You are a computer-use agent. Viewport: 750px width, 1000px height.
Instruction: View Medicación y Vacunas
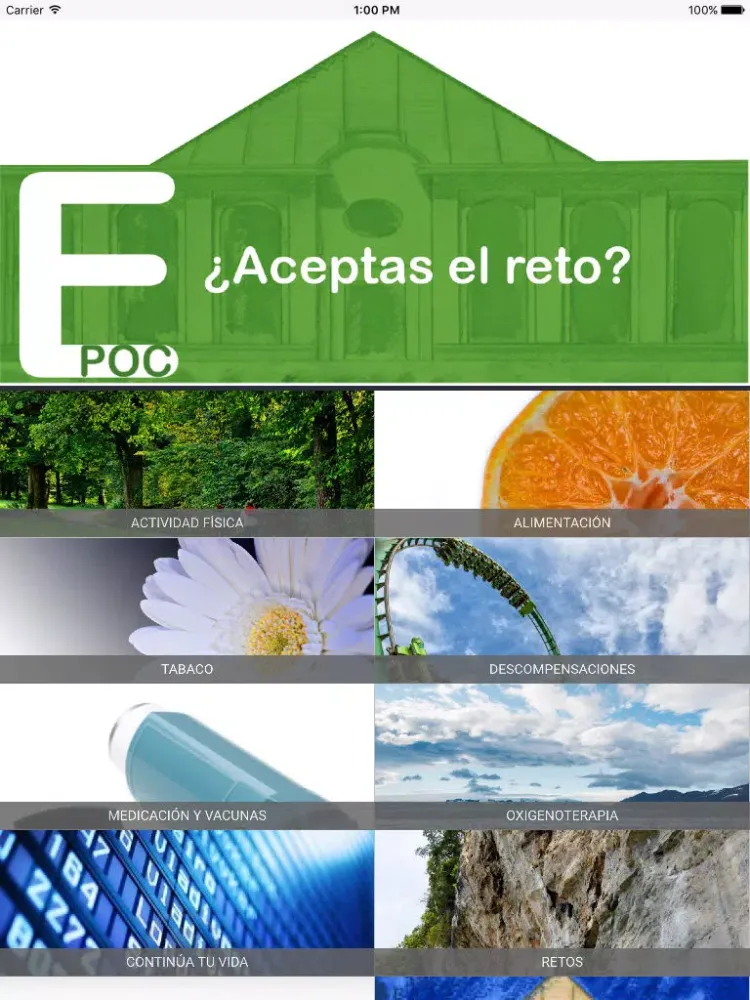click(187, 757)
